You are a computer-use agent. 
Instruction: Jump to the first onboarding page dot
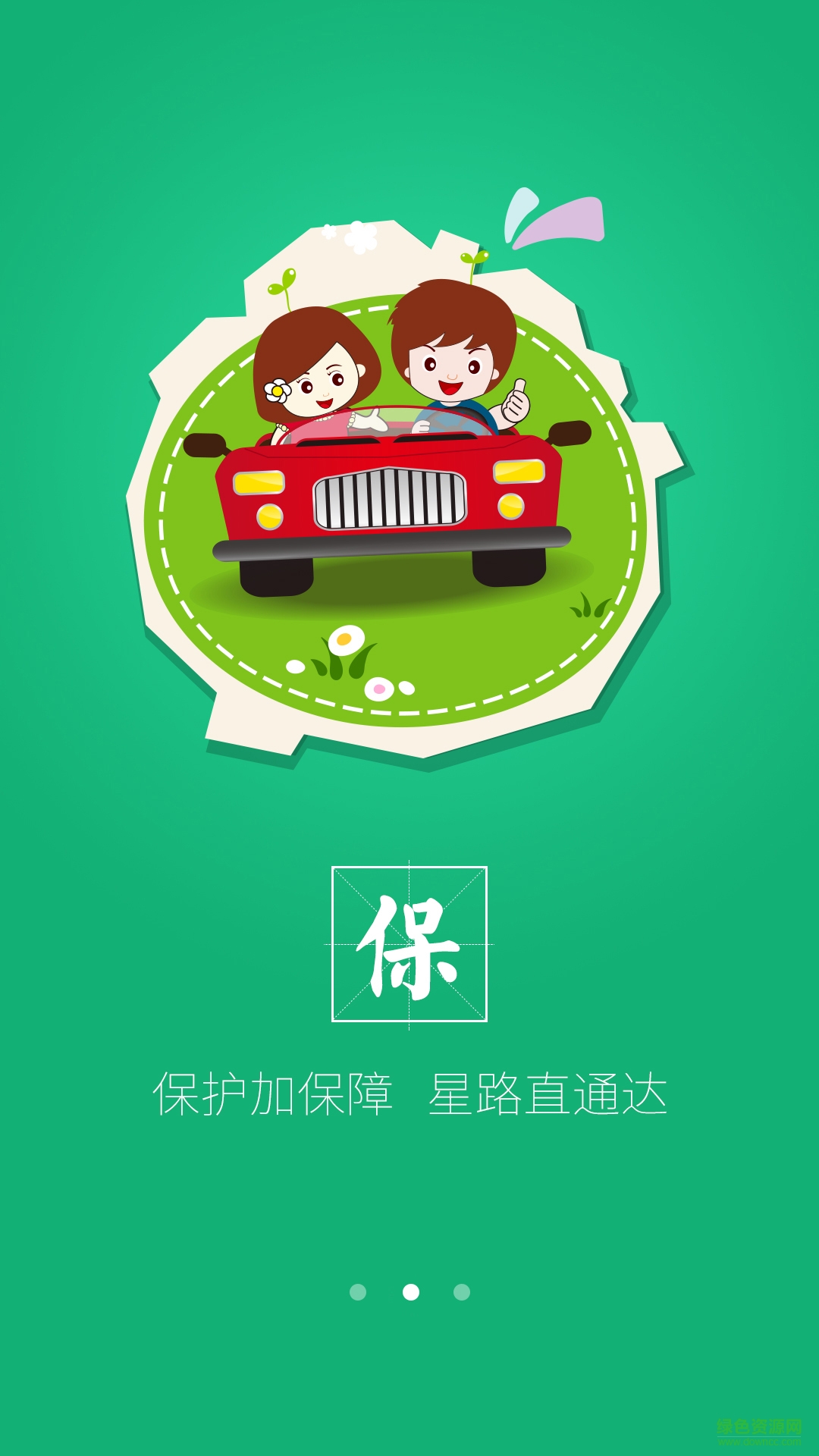(x=358, y=1291)
